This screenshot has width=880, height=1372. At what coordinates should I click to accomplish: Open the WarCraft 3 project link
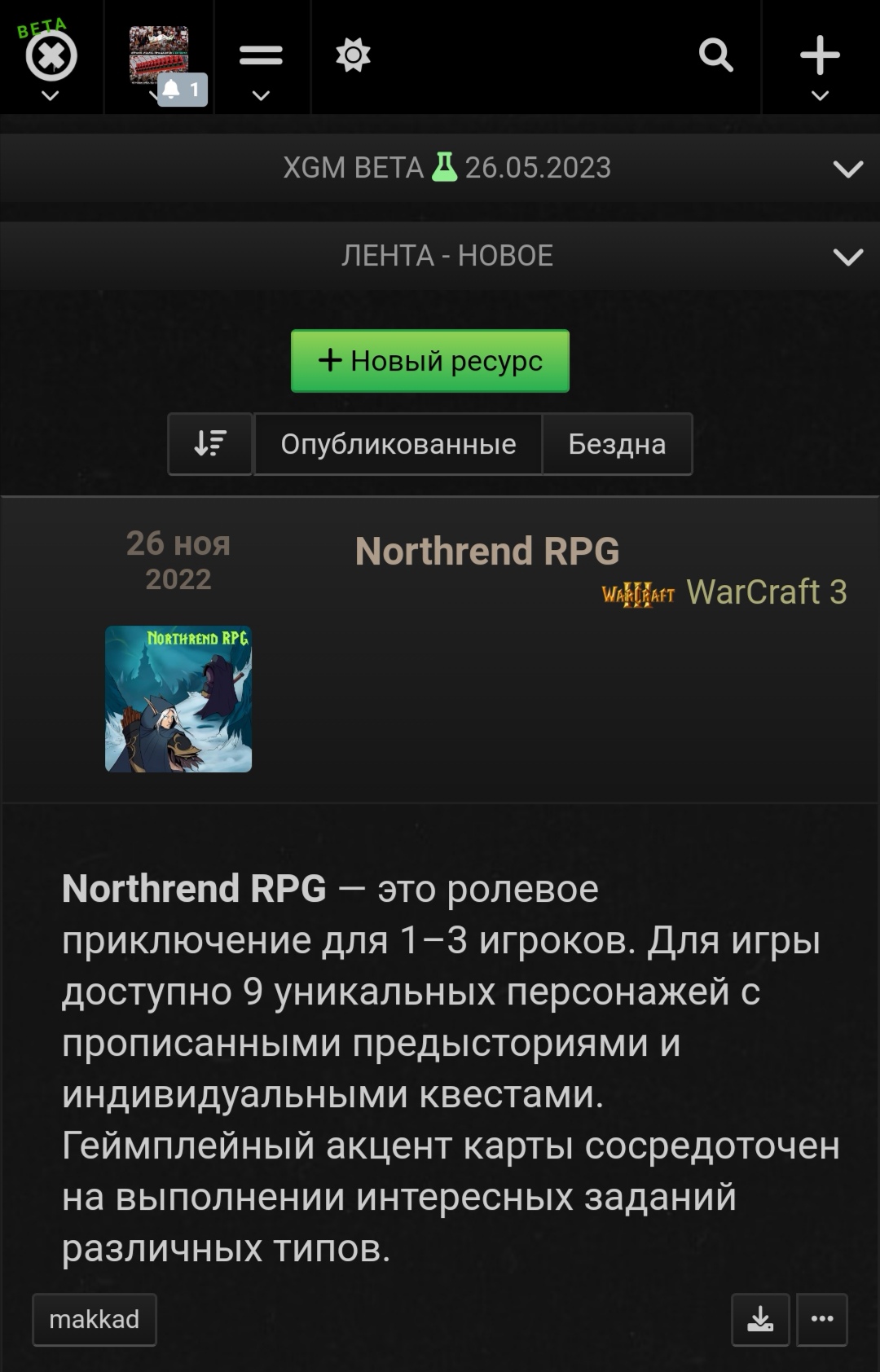[765, 592]
